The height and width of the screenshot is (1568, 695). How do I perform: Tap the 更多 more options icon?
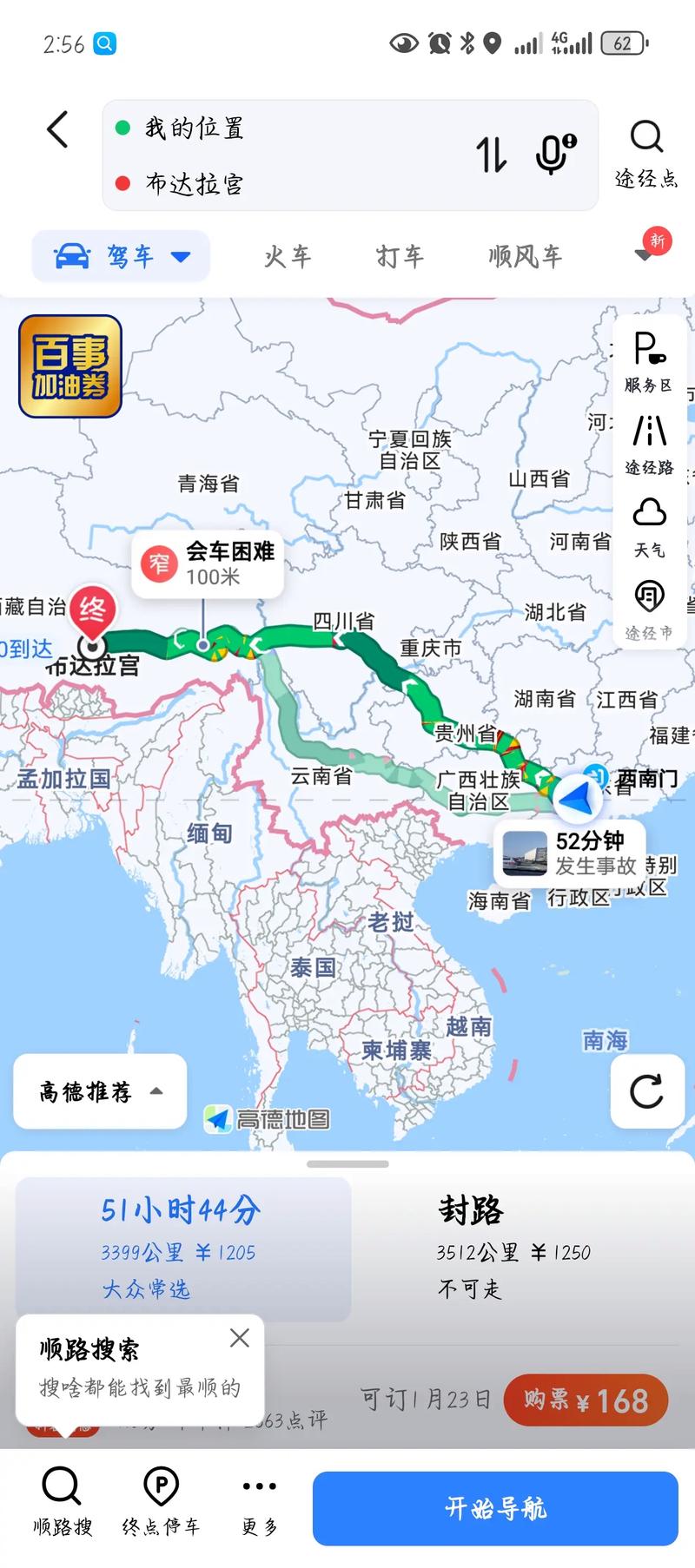[x=258, y=1502]
